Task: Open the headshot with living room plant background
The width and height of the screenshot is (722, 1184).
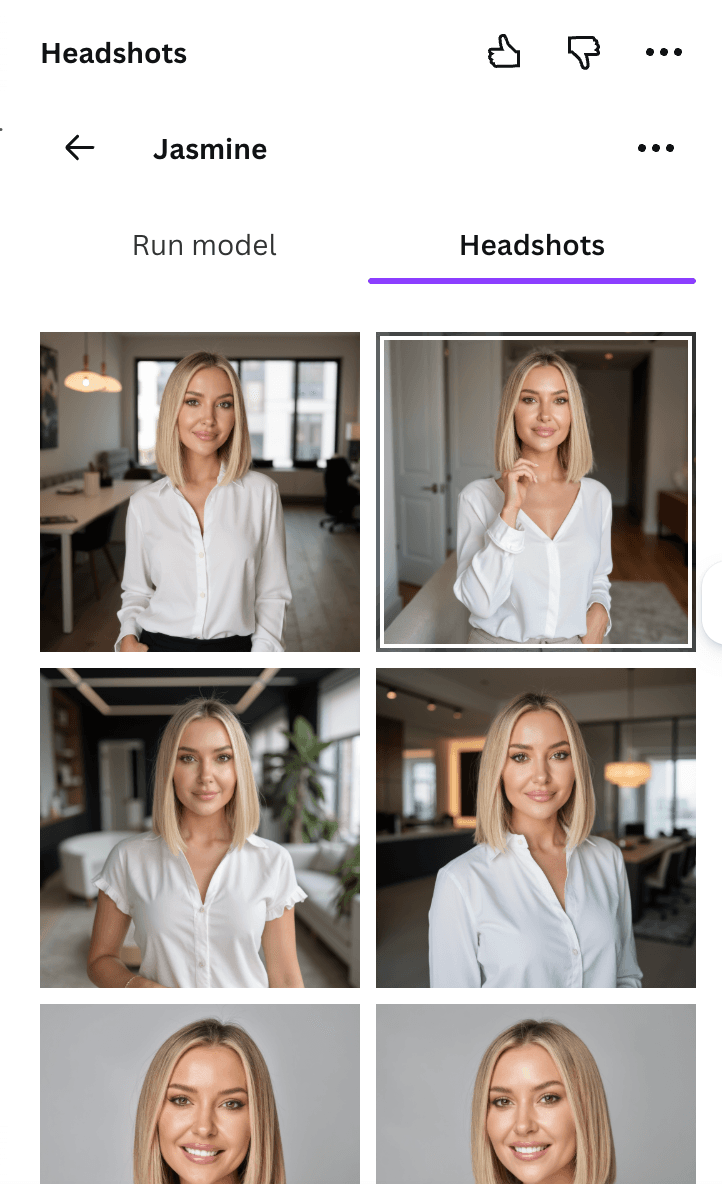Action: [x=199, y=828]
